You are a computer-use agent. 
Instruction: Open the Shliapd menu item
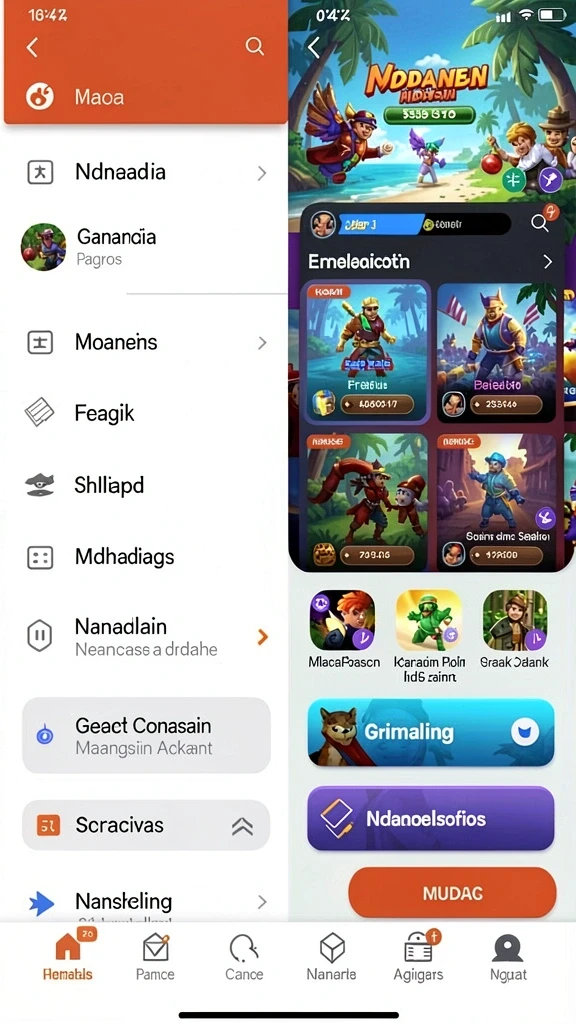click(x=146, y=485)
